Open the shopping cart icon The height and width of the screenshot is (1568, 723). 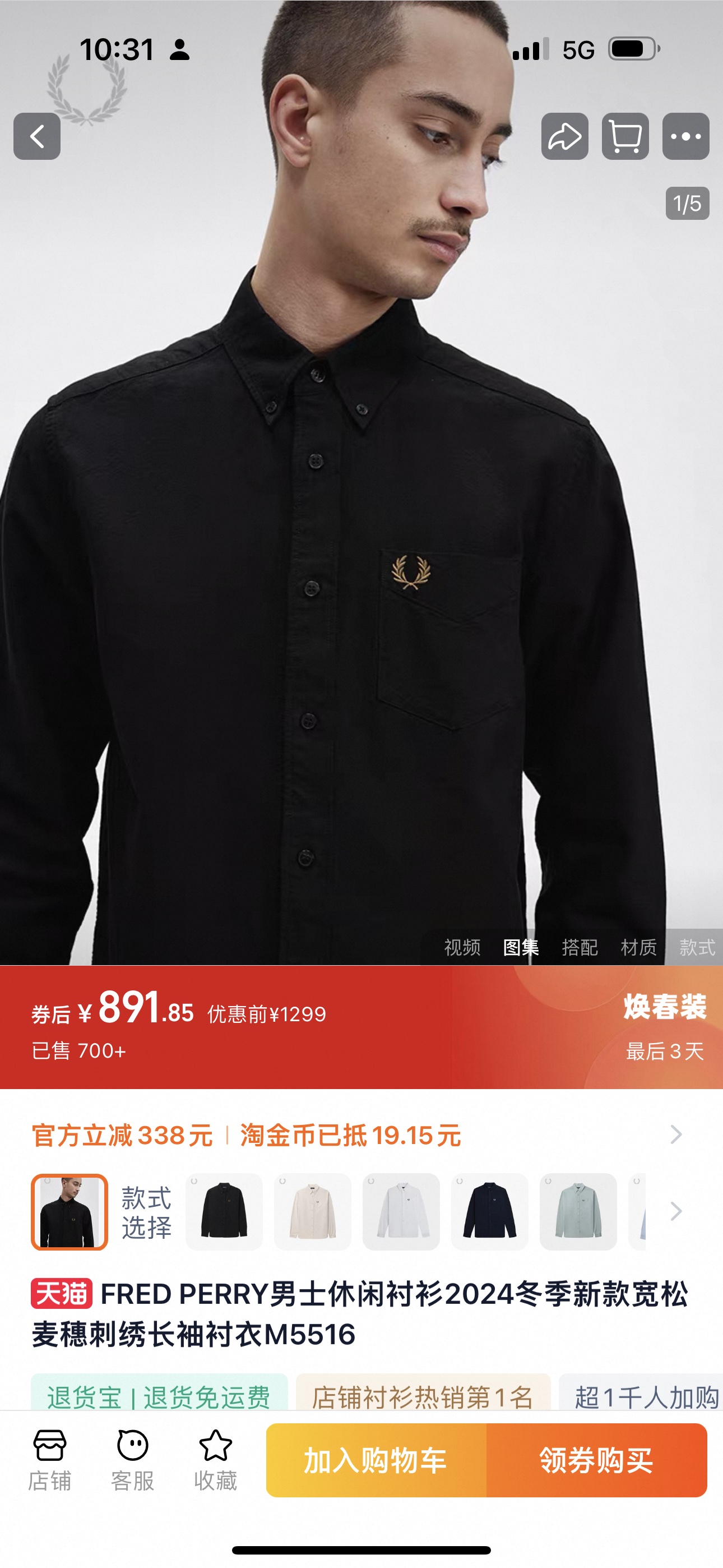[625, 136]
